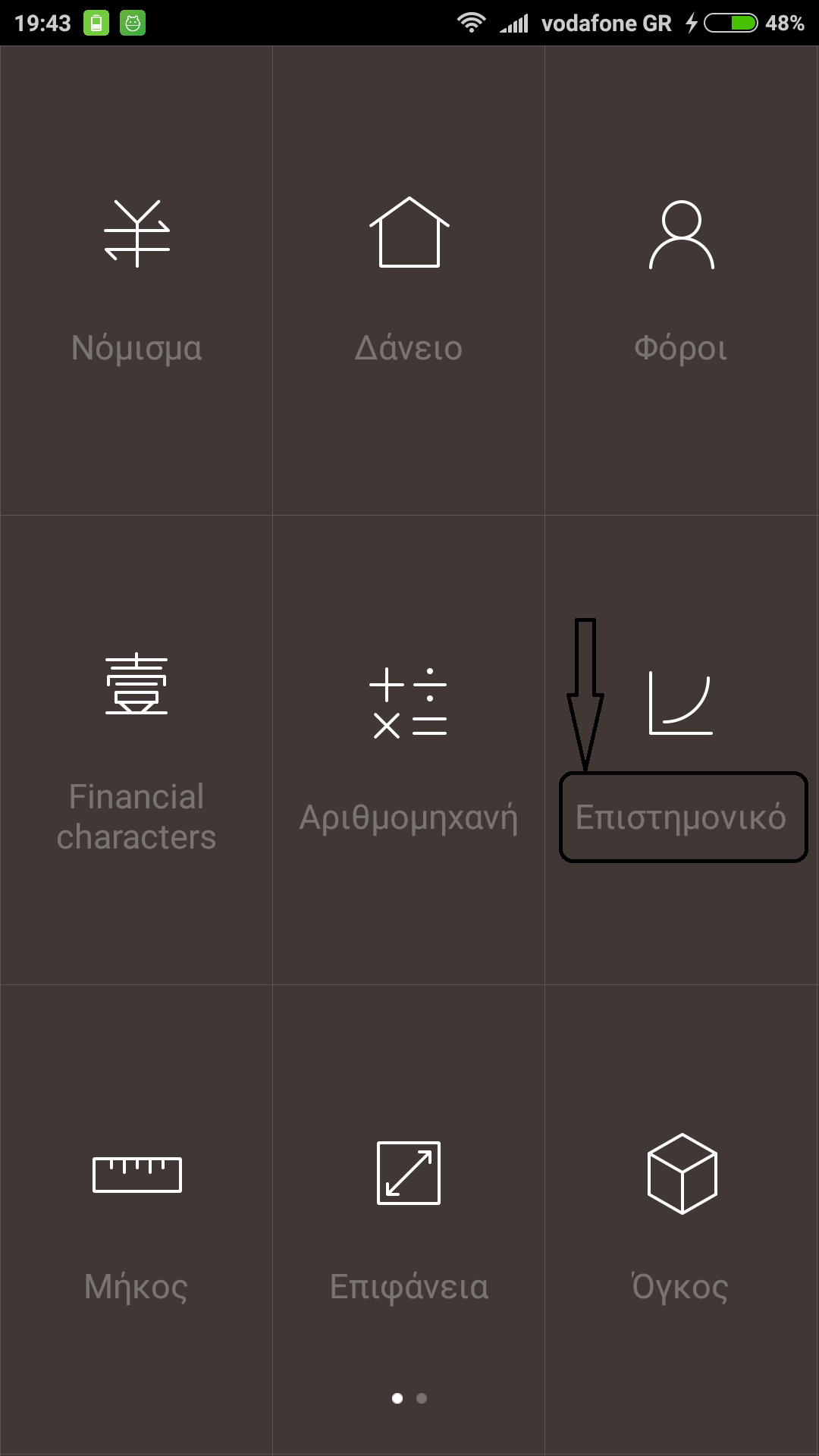This screenshot has height=1456, width=819.
Task: Open the Φόροι tax calculator
Action: pos(681,281)
